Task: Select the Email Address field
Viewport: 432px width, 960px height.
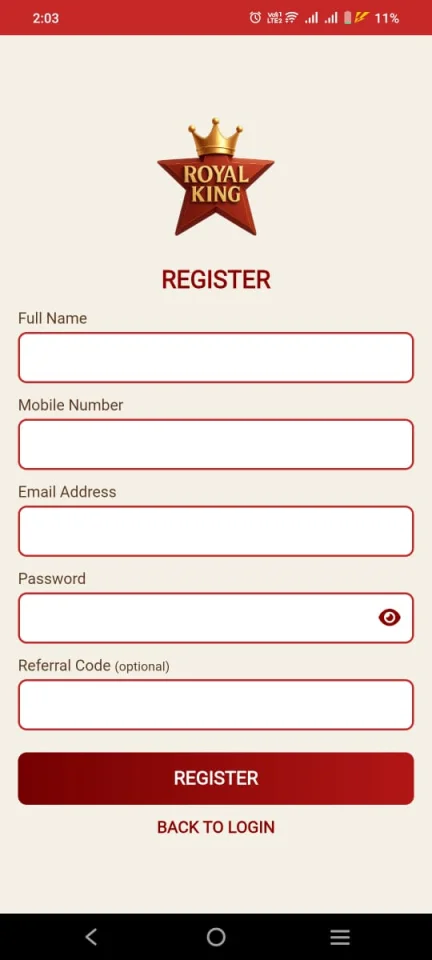Action: tap(216, 531)
